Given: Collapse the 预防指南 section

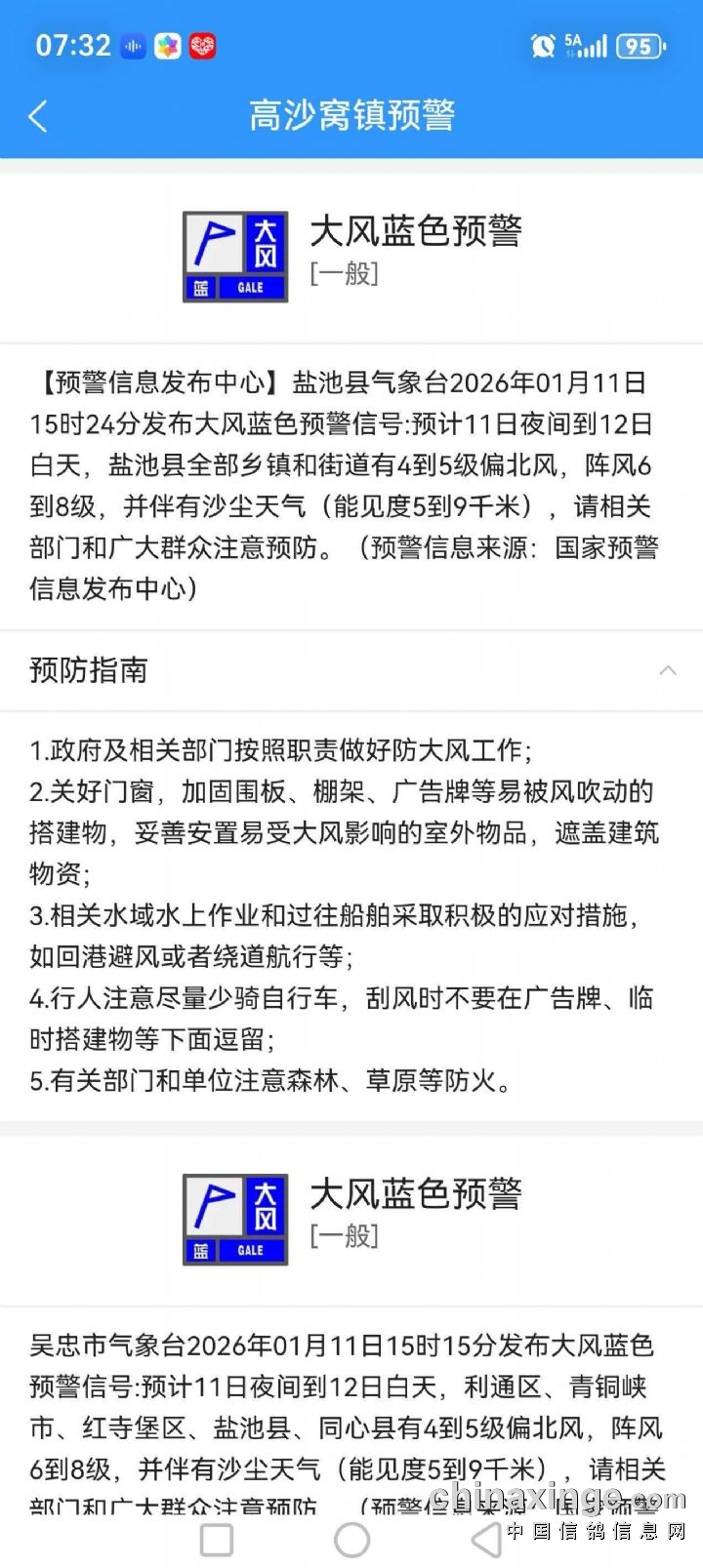Looking at the screenshot, I should point(668,670).
